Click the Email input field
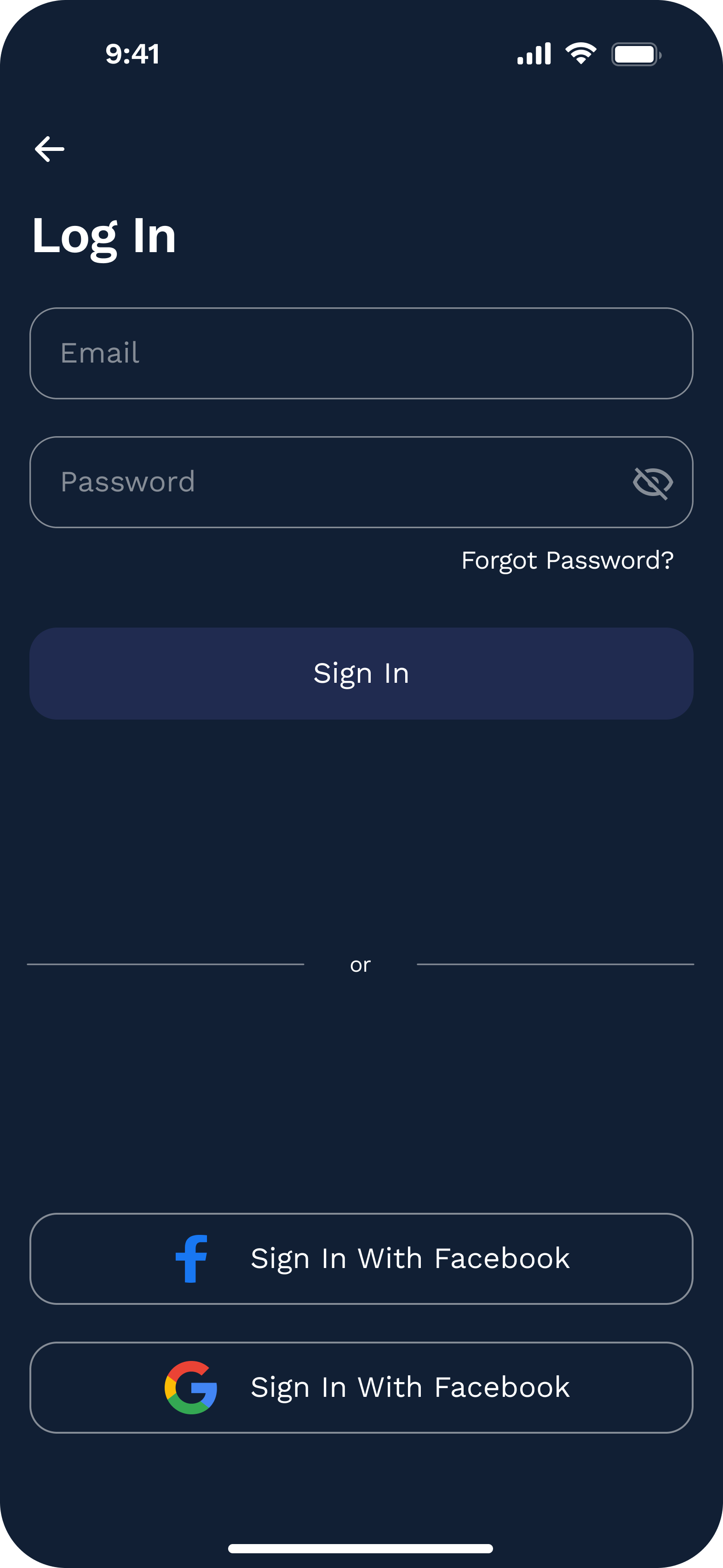Image resolution: width=723 pixels, height=1568 pixels. click(x=361, y=353)
